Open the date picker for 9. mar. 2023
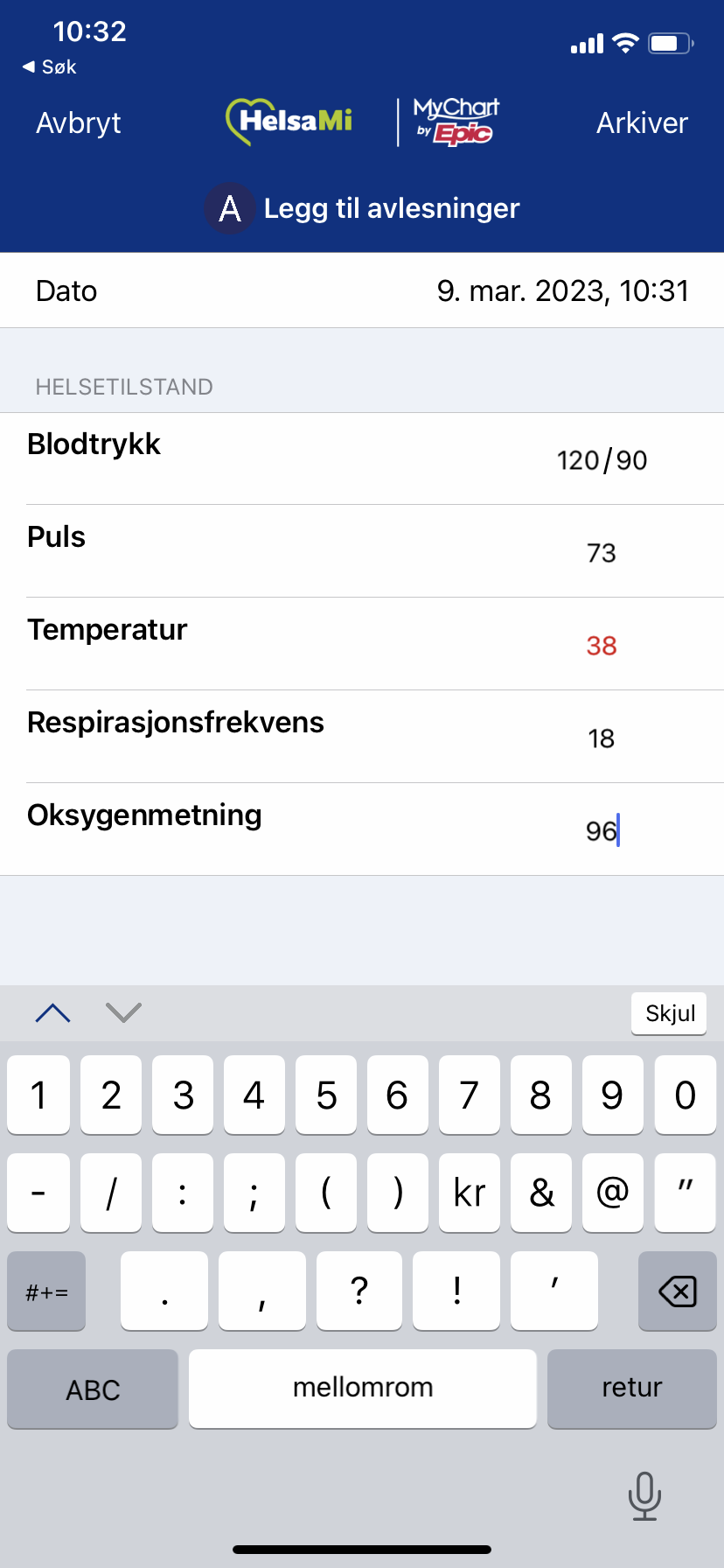This screenshot has width=724, height=1568. tap(563, 290)
